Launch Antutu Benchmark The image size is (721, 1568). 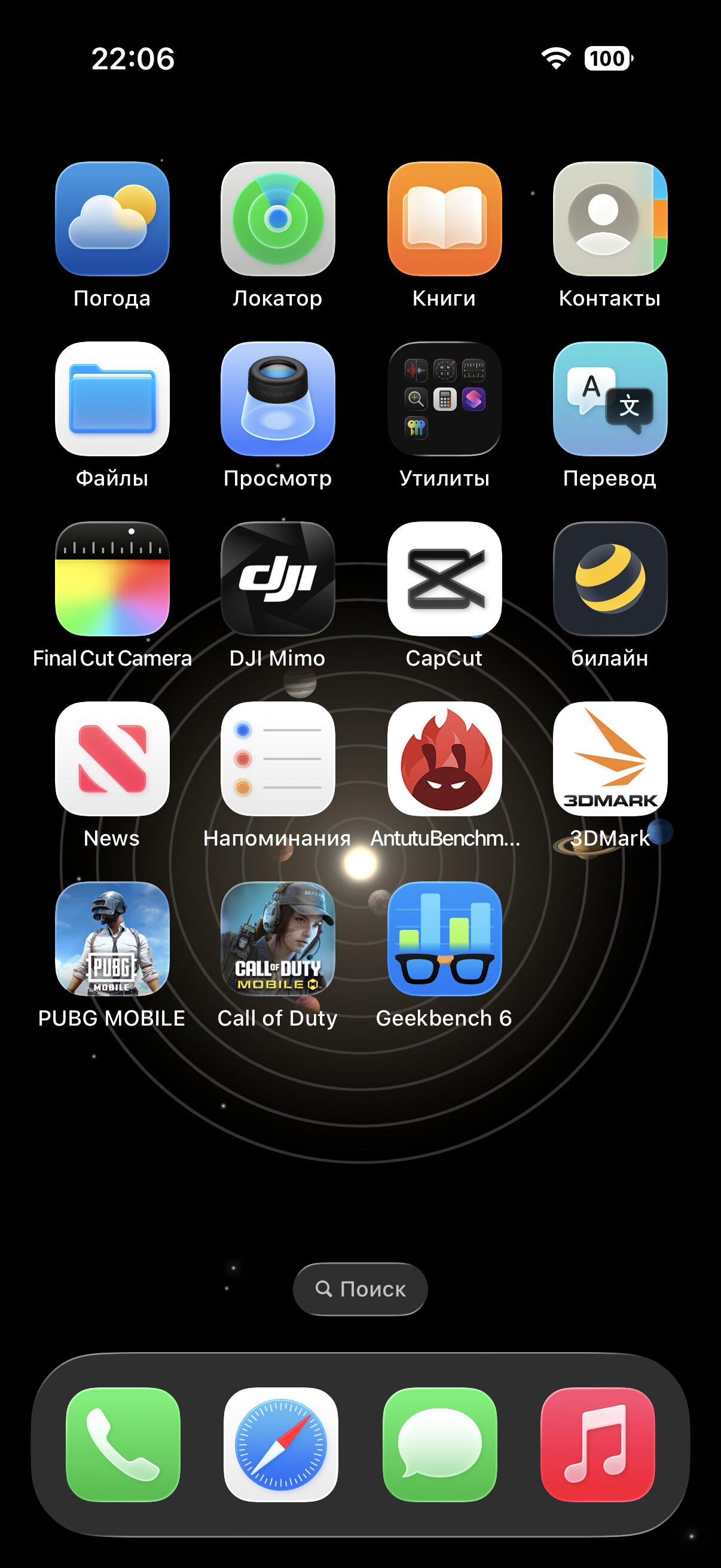click(x=444, y=758)
